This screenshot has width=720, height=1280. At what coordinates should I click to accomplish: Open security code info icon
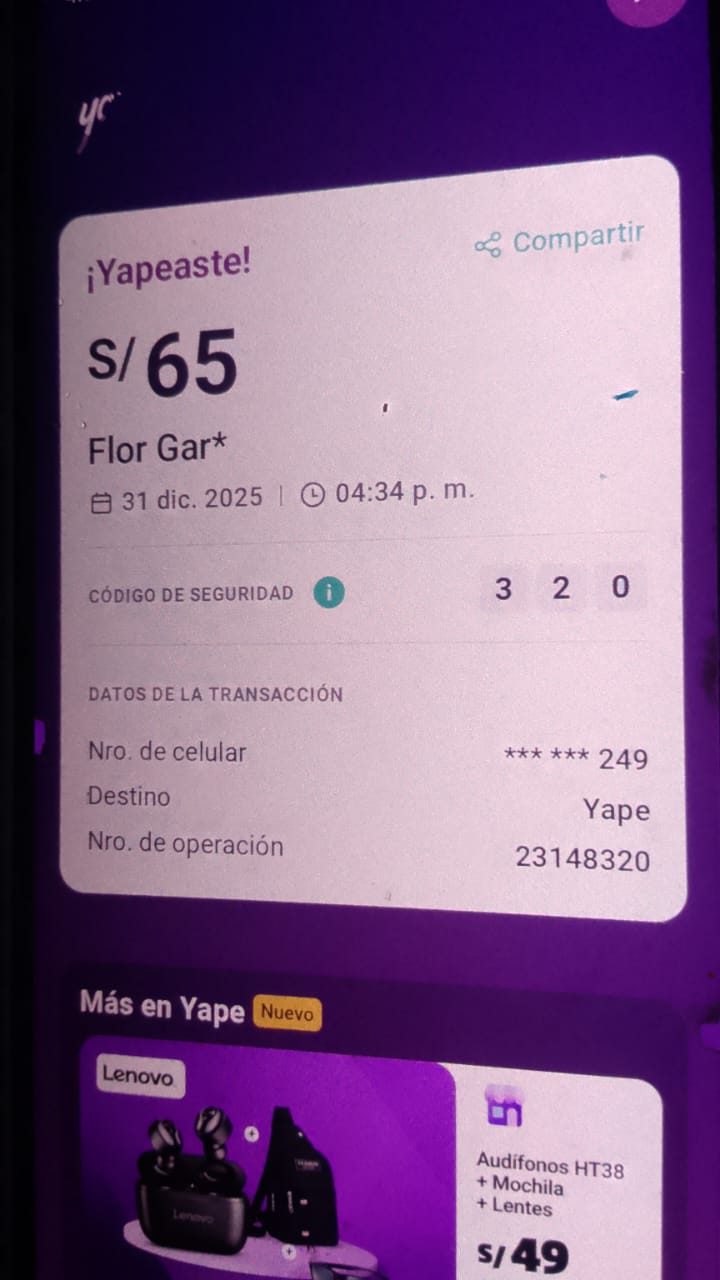click(328, 593)
